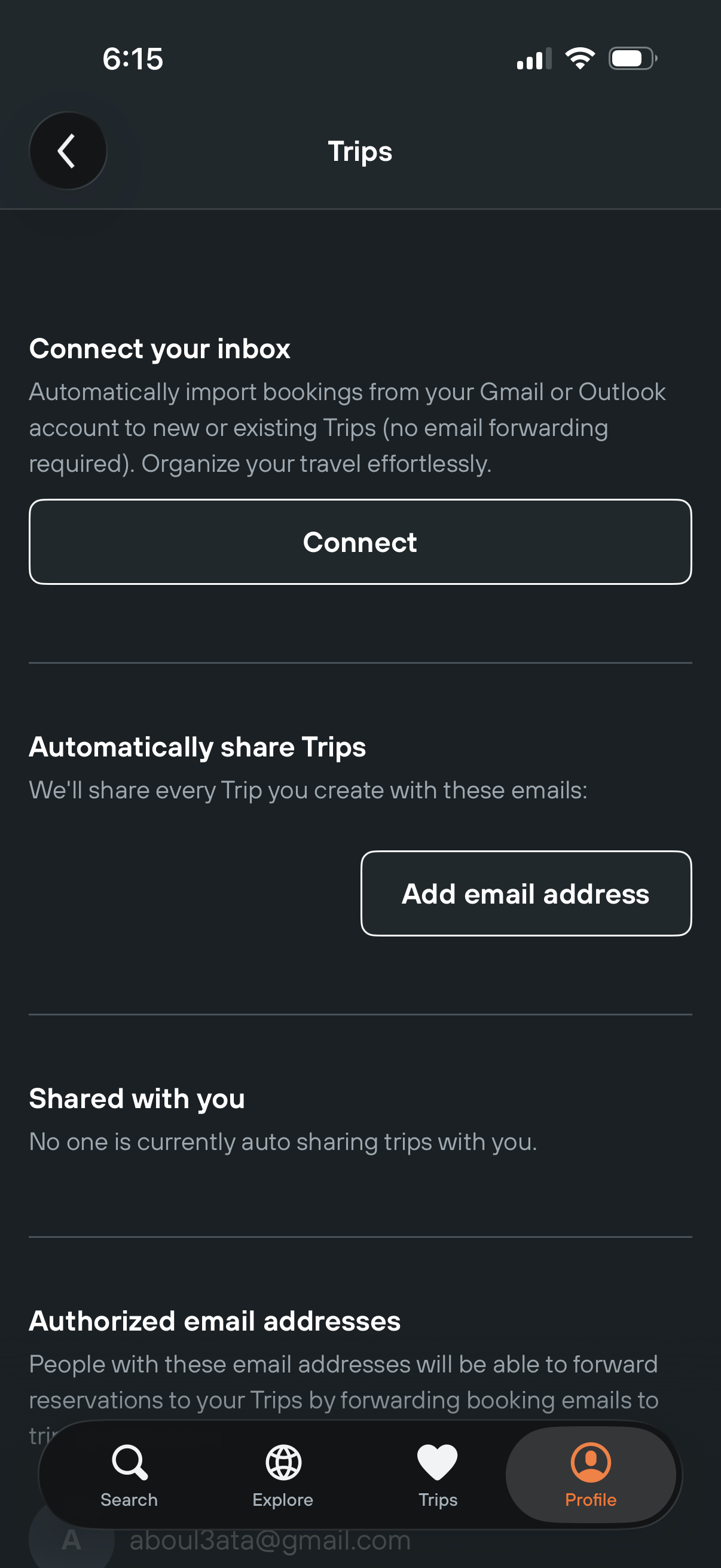Screen dimensions: 721x1568
Task: Add email address for auto-sharing Trips
Action: [526, 893]
